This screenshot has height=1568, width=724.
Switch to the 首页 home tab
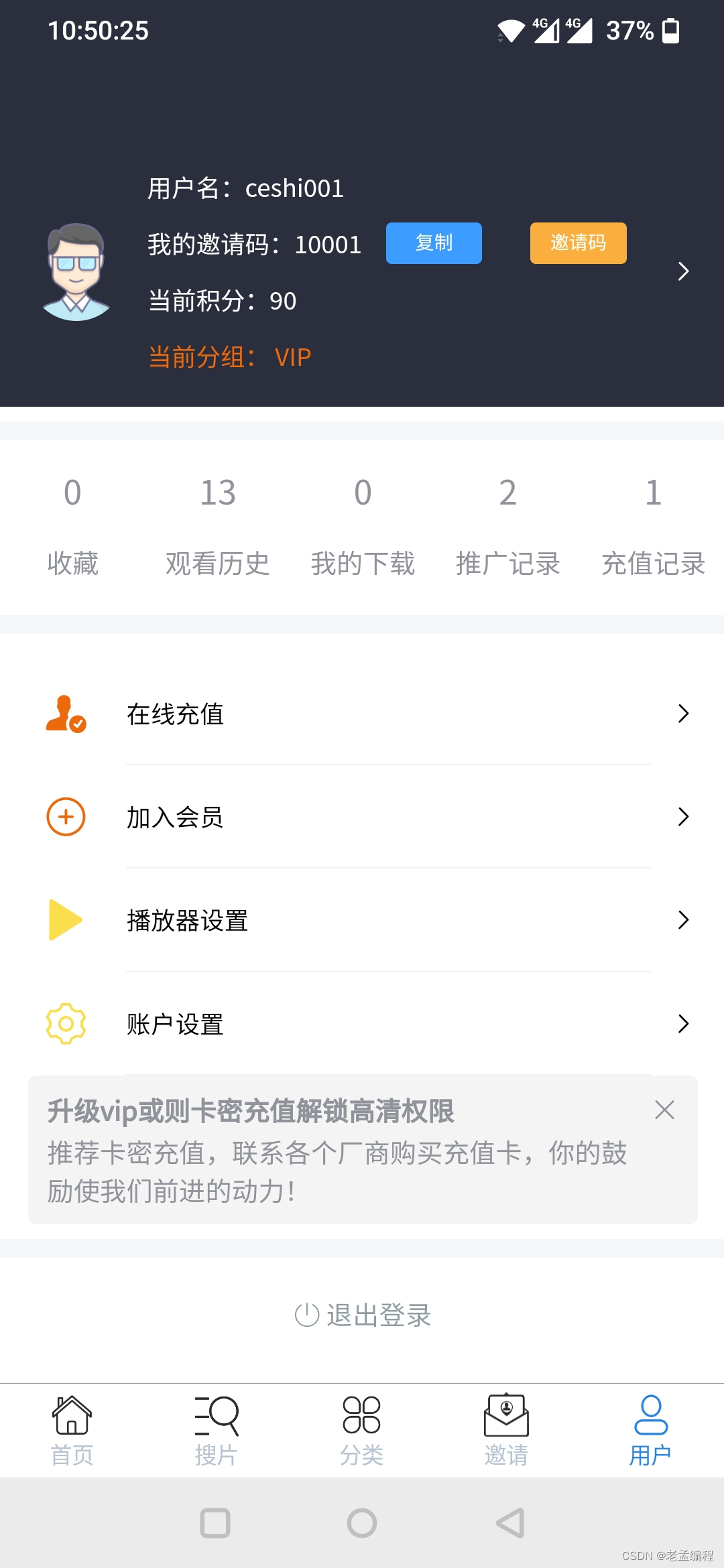point(72,1430)
